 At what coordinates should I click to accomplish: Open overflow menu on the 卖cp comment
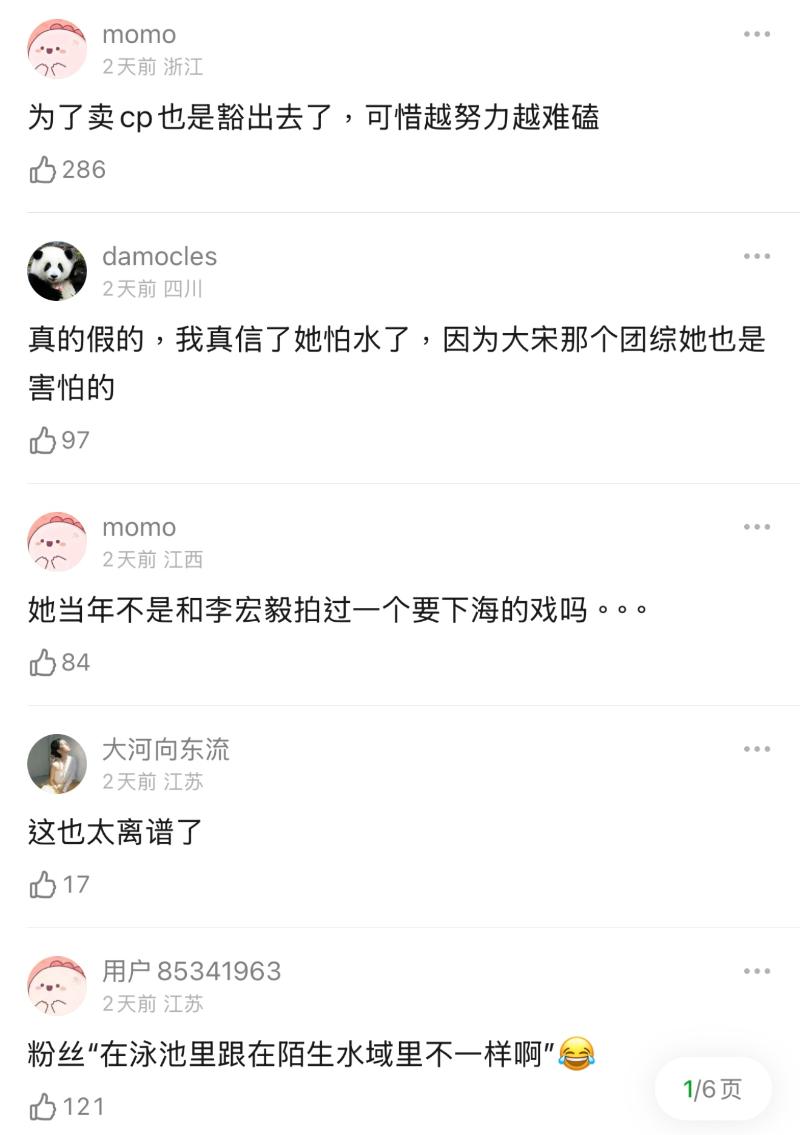click(x=757, y=35)
